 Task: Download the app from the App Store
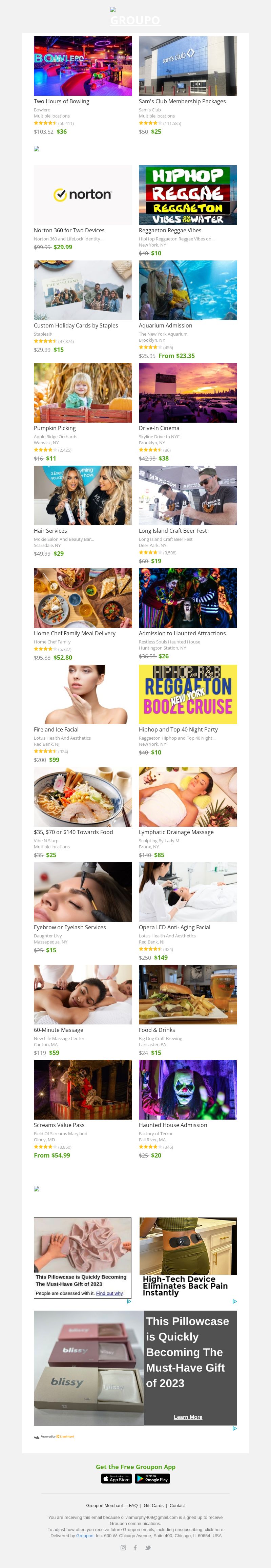pyautogui.click(x=116, y=1479)
